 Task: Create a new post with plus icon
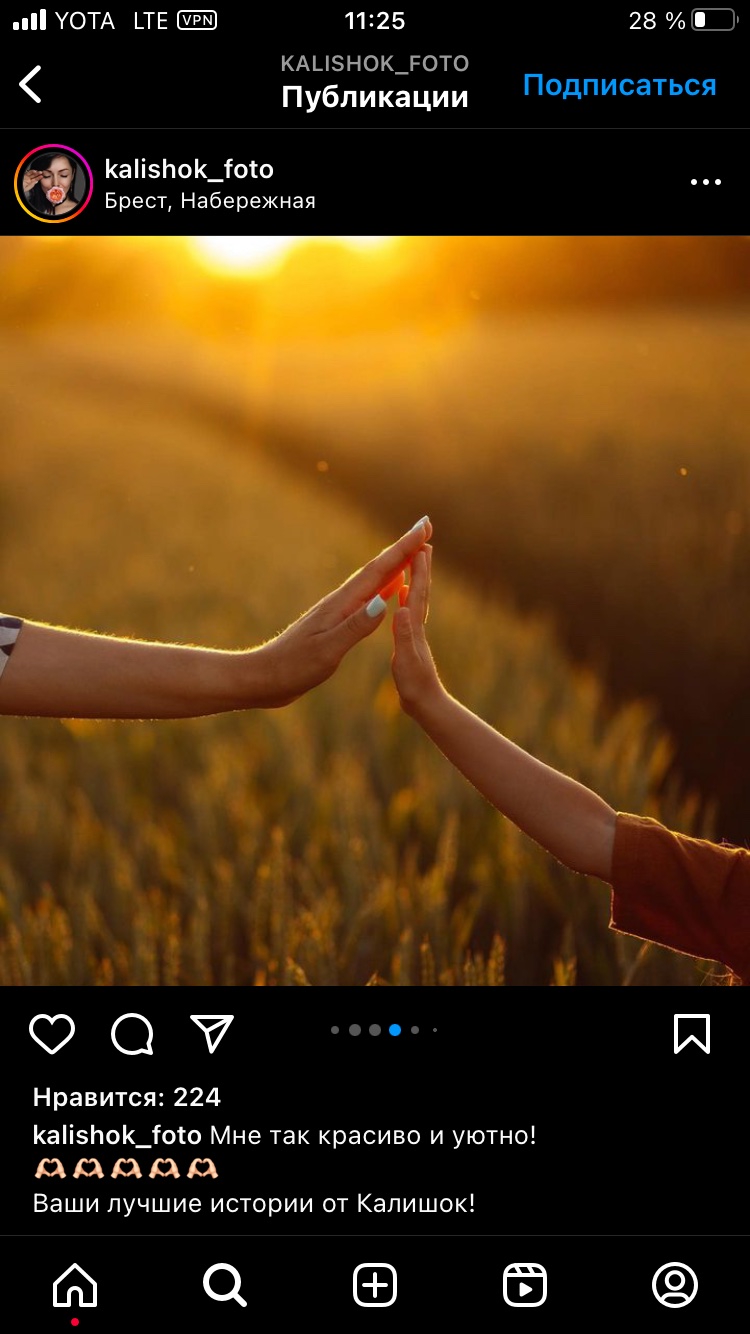375,1285
